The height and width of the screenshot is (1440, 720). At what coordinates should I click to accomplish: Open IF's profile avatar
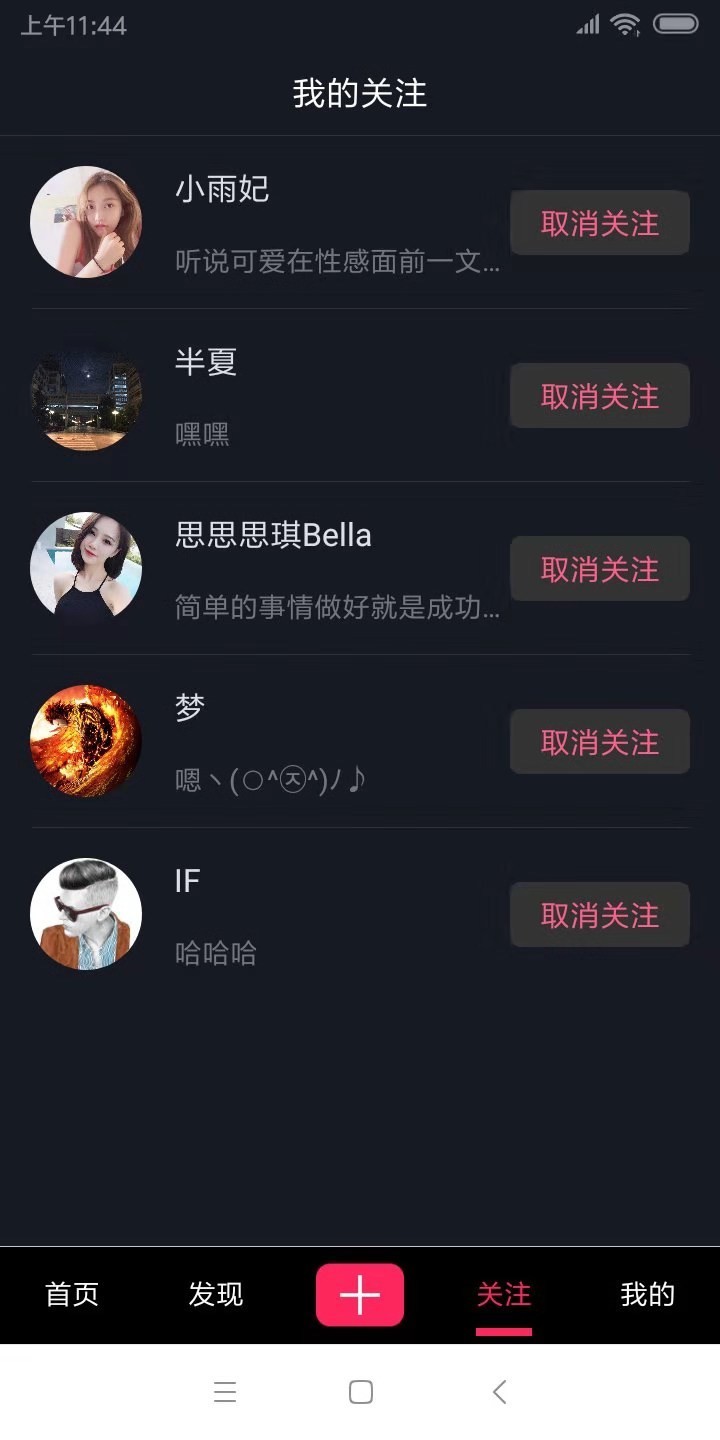[x=86, y=913]
